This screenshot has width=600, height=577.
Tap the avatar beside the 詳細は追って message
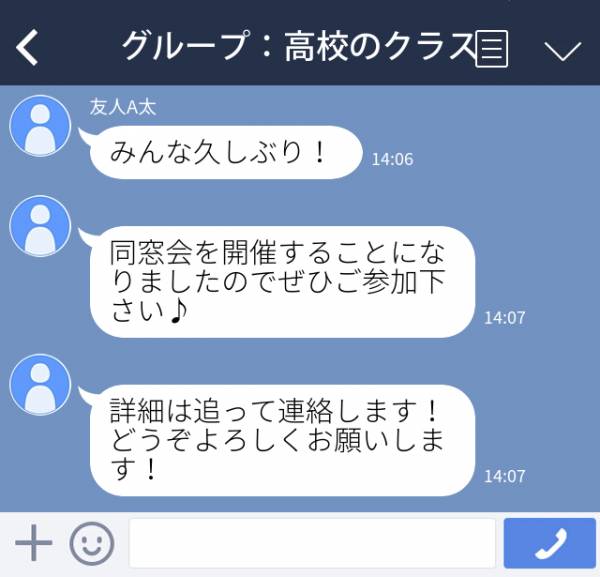40,385
